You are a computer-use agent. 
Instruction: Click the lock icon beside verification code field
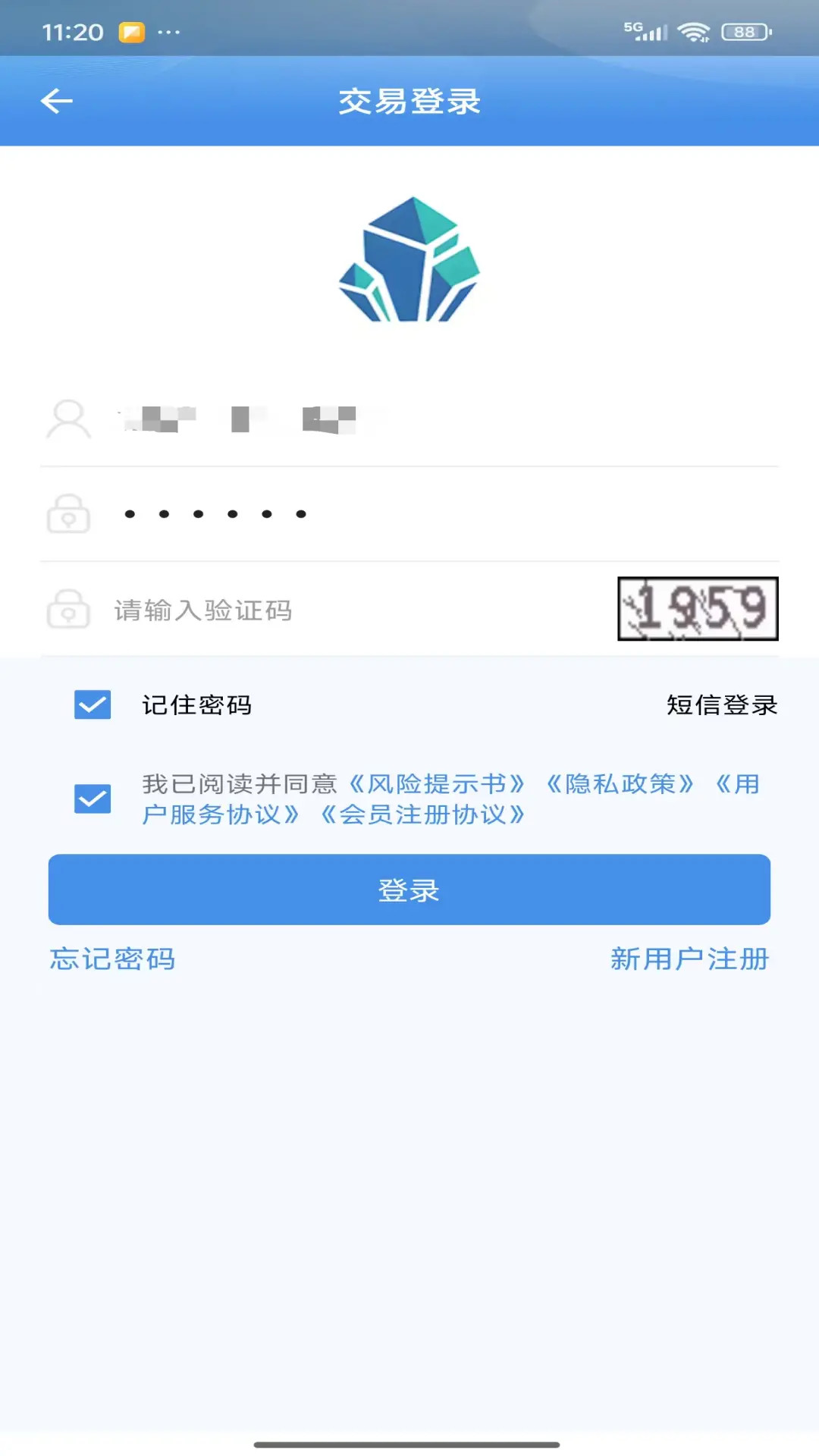click(69, 610)
